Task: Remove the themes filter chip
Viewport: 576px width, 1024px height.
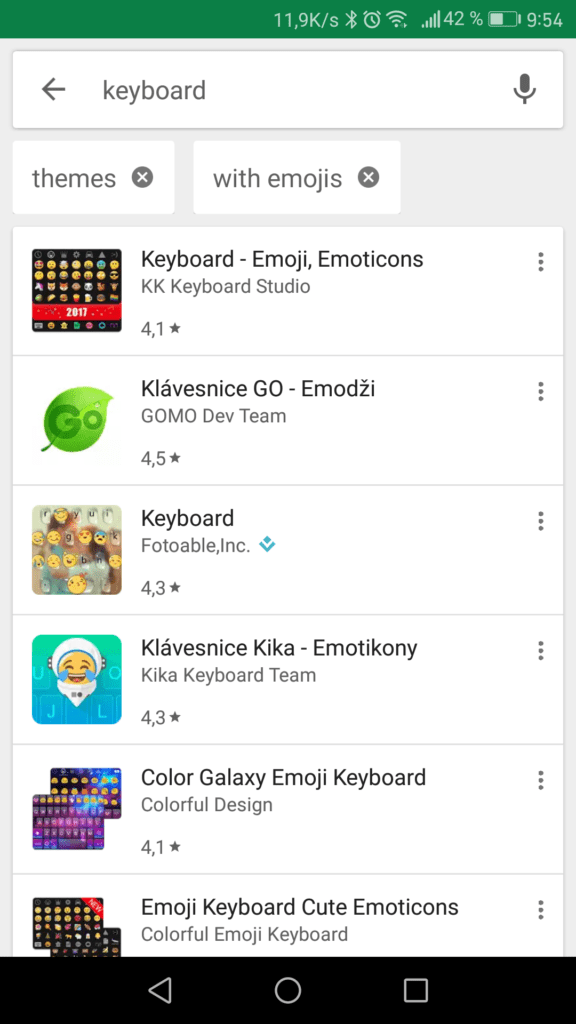Action: click(x=142, y=177)
